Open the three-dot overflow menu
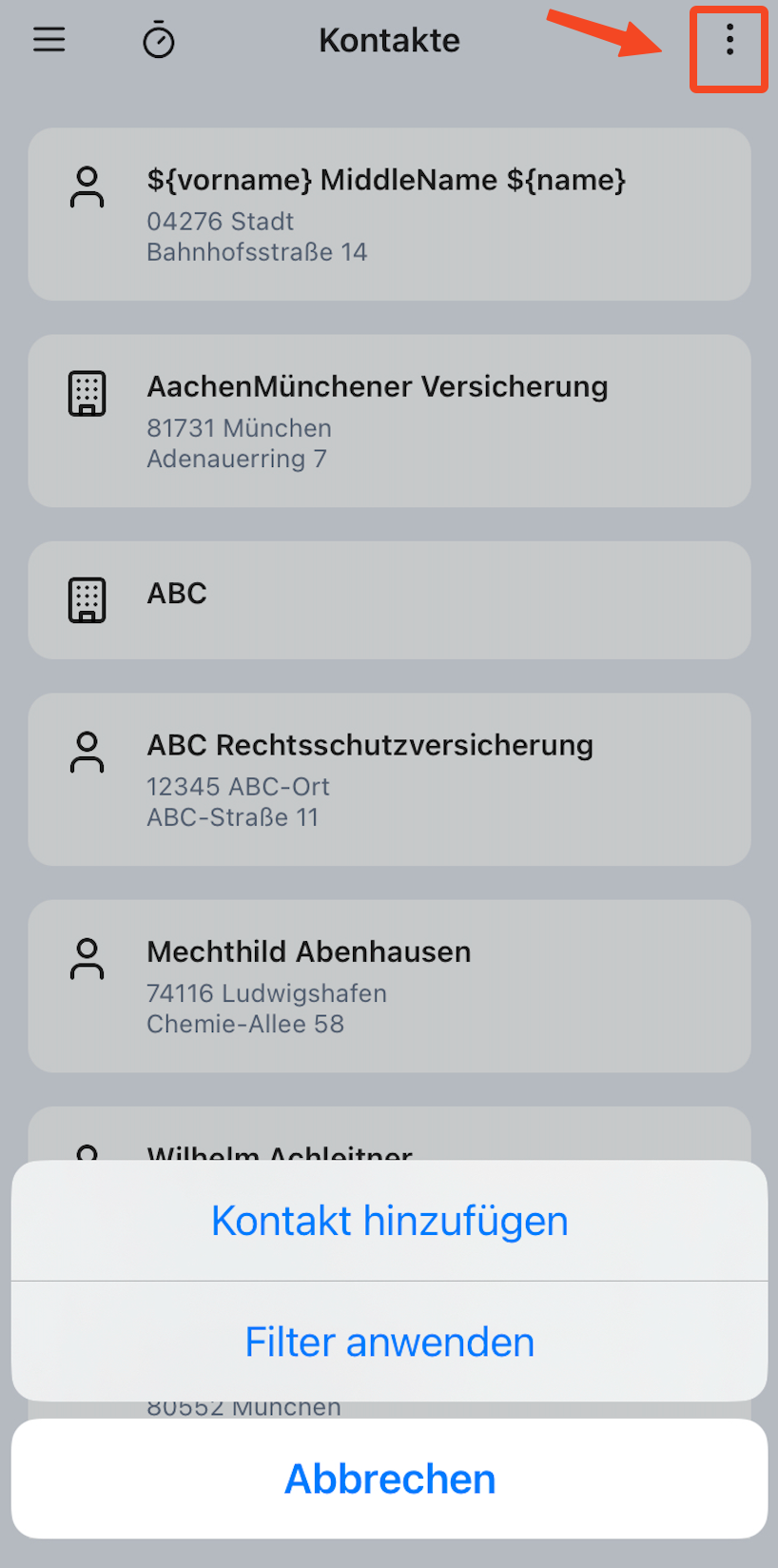Viewport: 778px width, 1568px height. click(x=729, y=40)
